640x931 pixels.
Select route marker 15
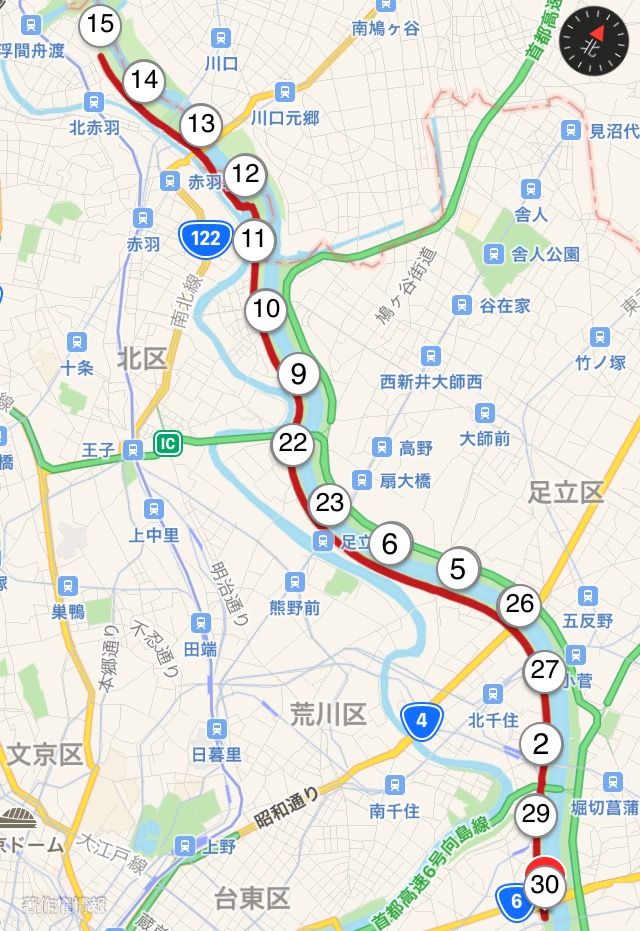(100, 23)
